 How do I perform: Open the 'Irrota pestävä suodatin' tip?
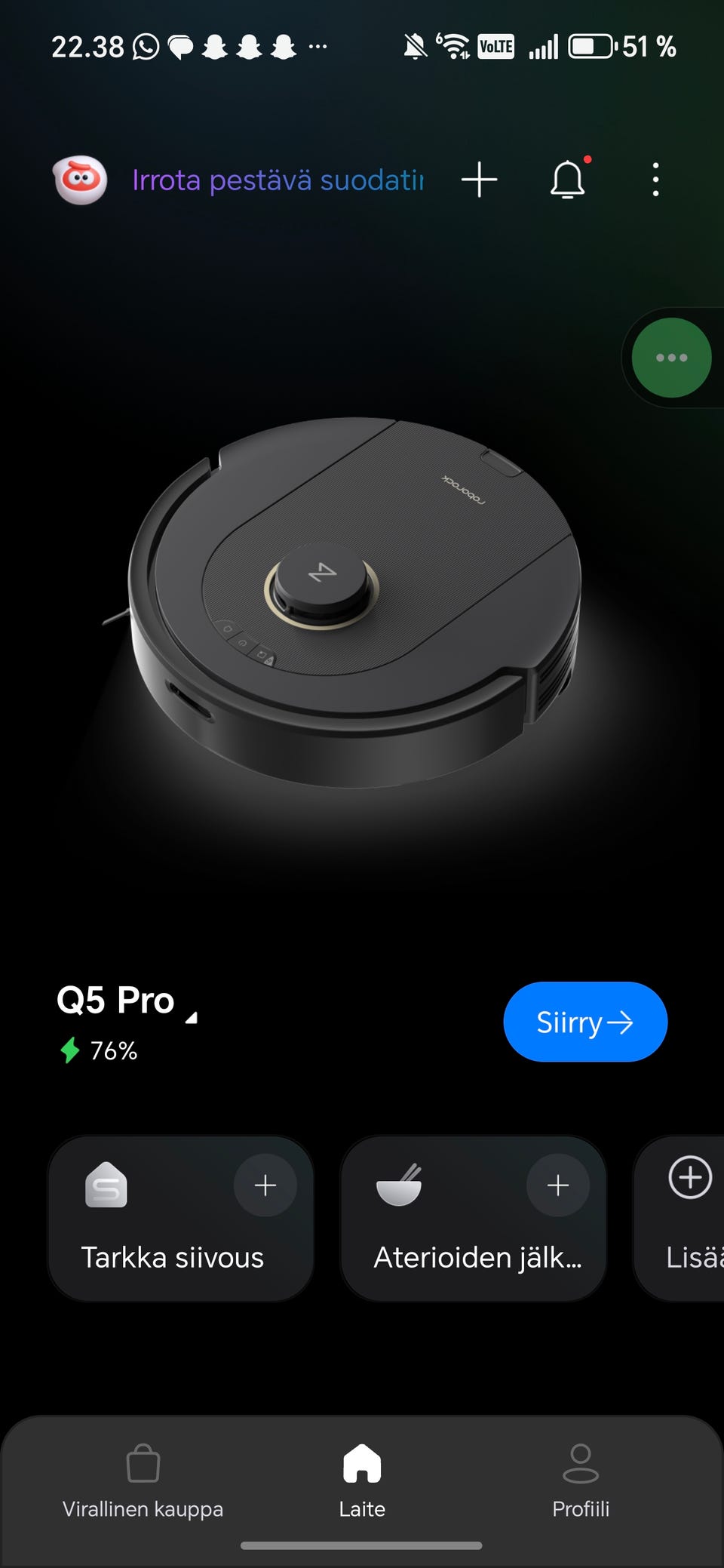click(278, 180)
